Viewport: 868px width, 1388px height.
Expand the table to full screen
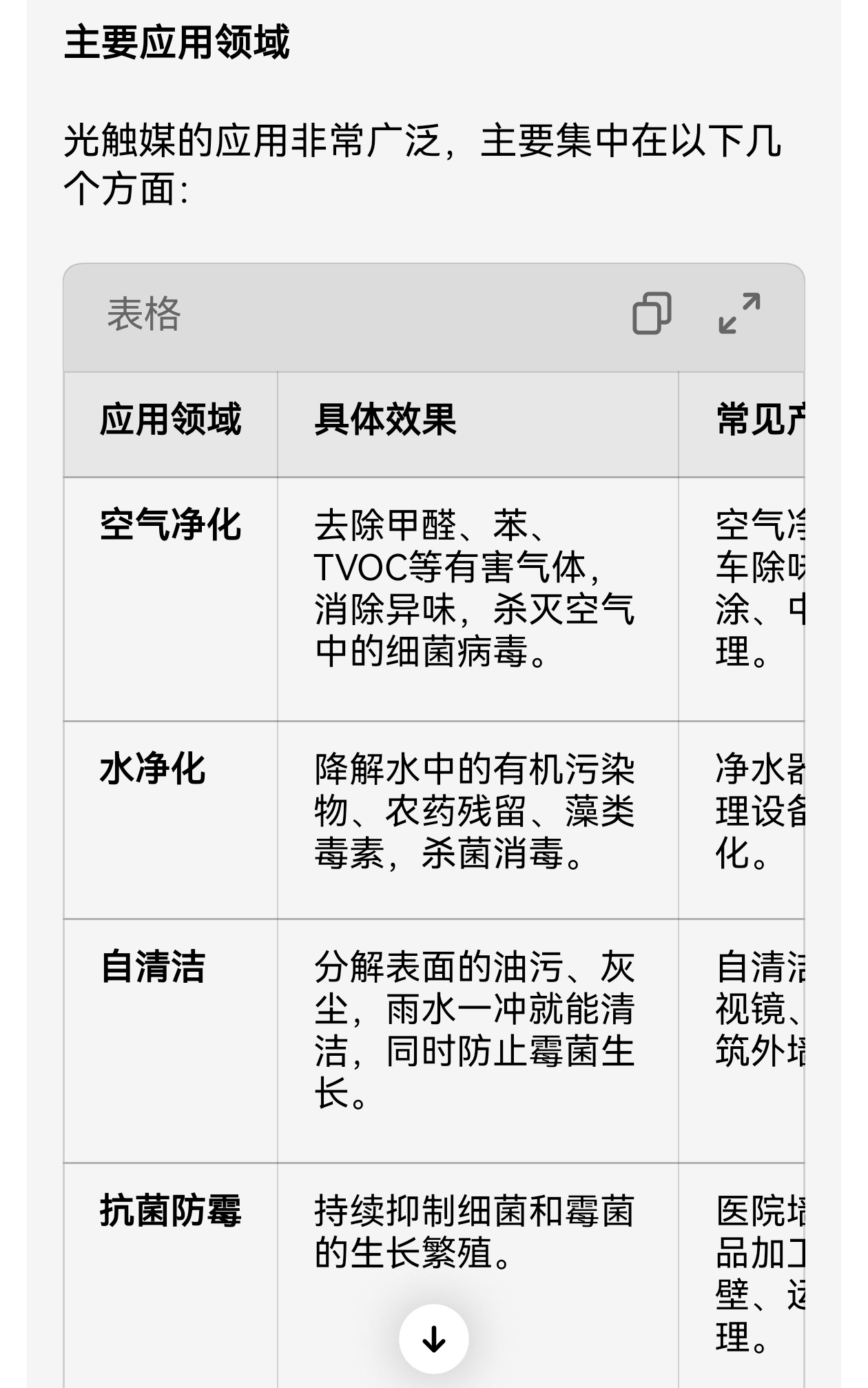[739, 314]
